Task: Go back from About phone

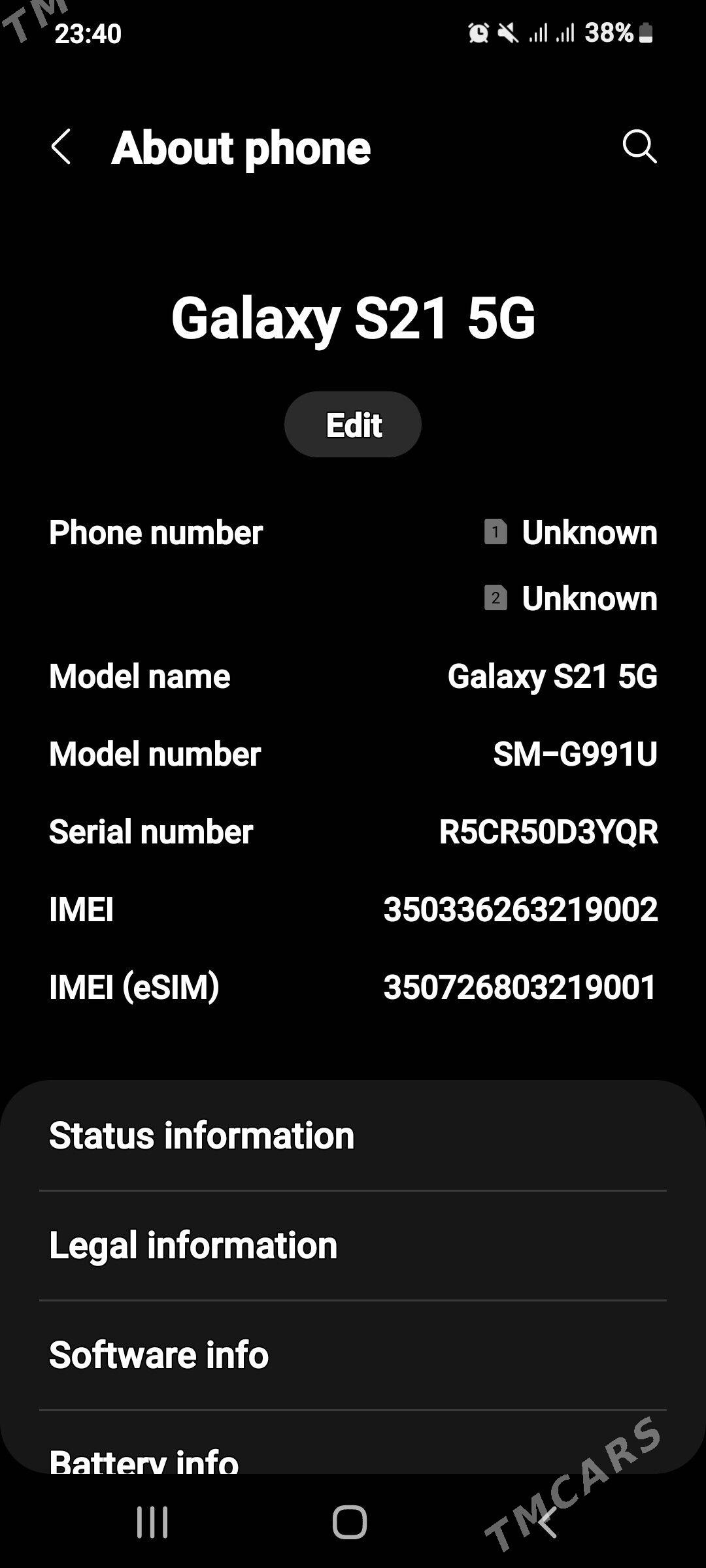Action: tap(61, 146)
